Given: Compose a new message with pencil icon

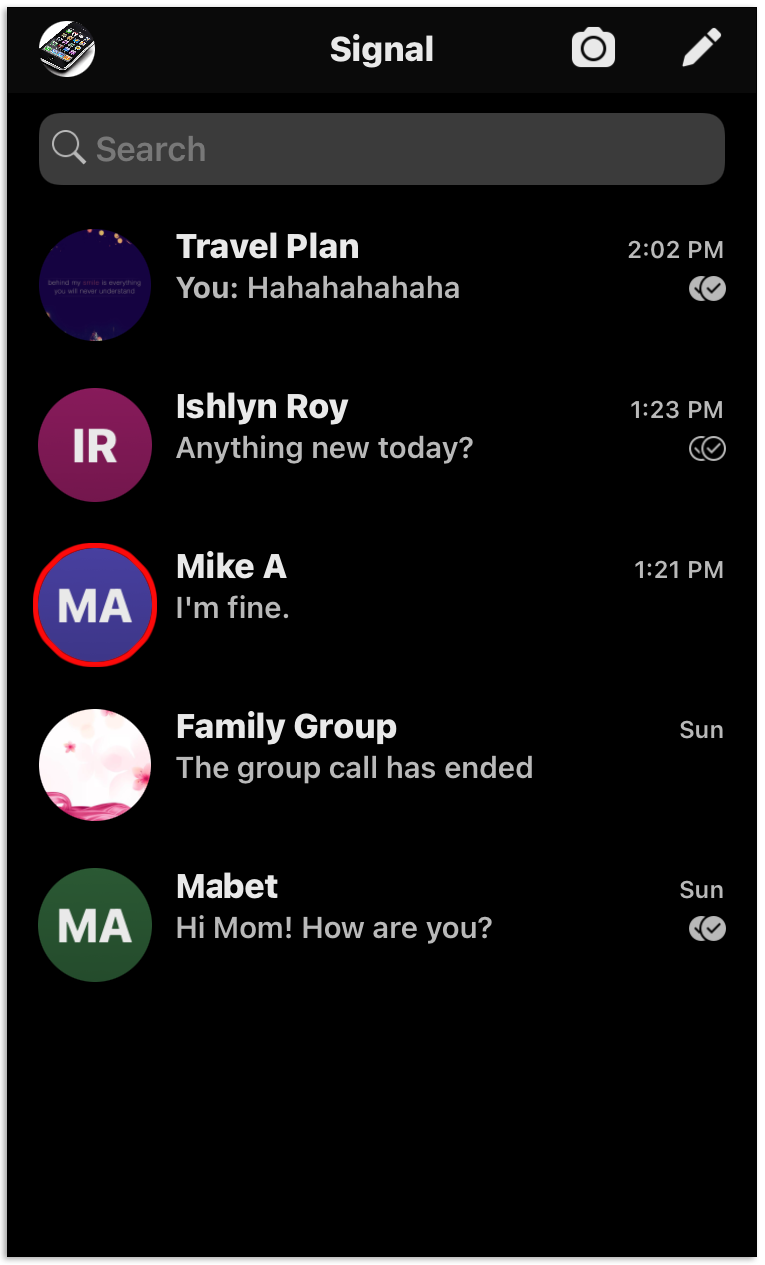Looking at the screenshot, I should 701,48.
